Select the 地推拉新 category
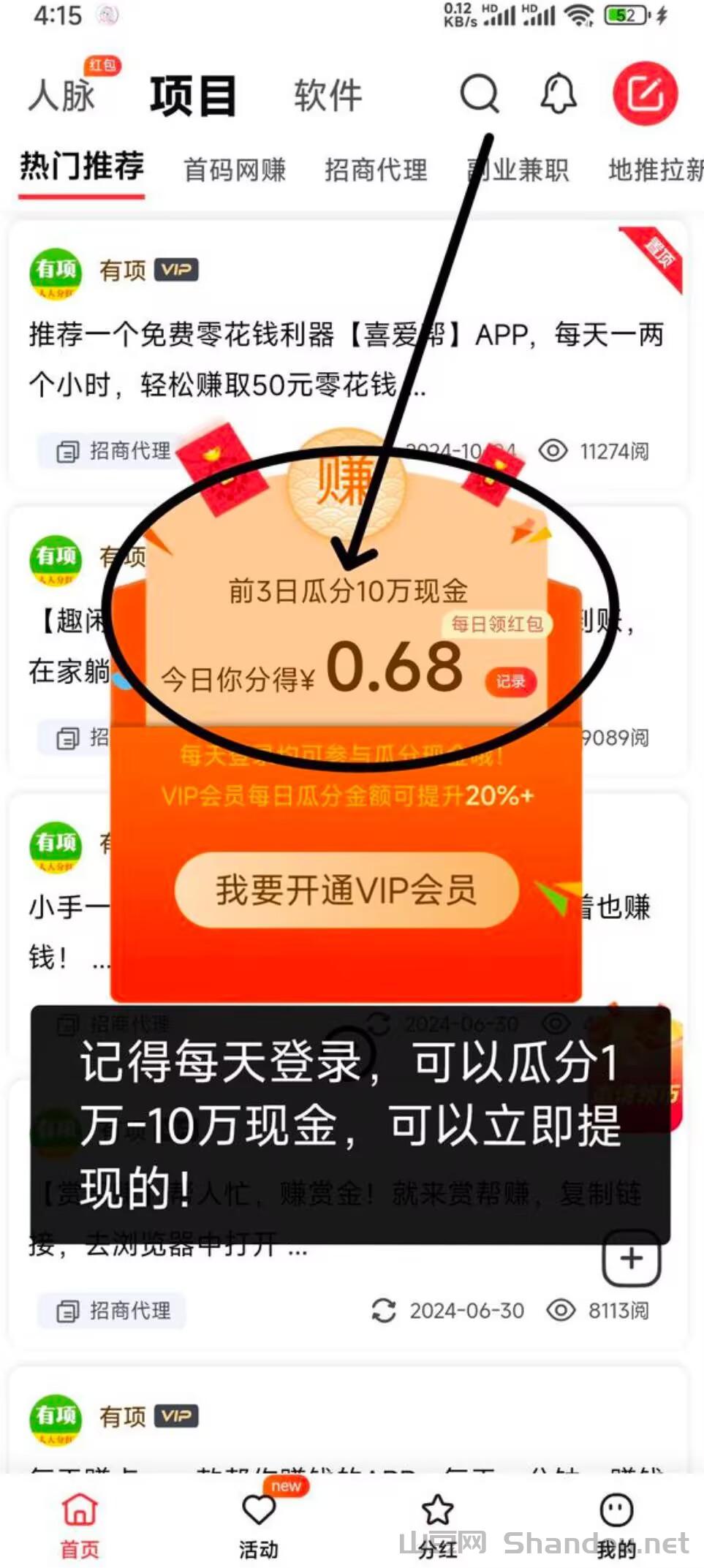 click(x=655, y=170)
